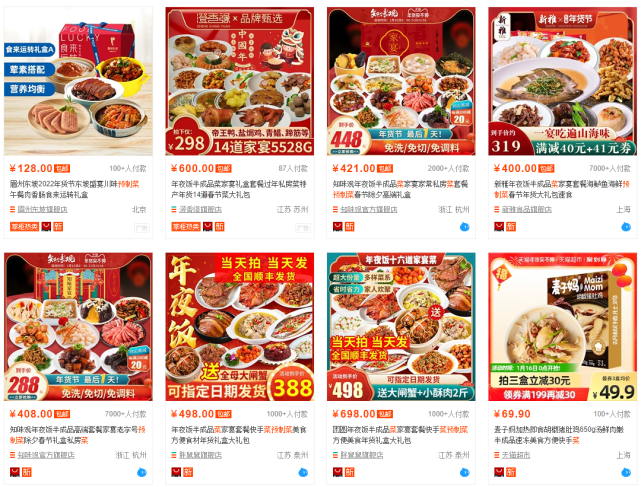The height and width of the screenshot is (487, 641).
Task: Chat with seller of the ¥421.00 item
Action: [464, 227]
